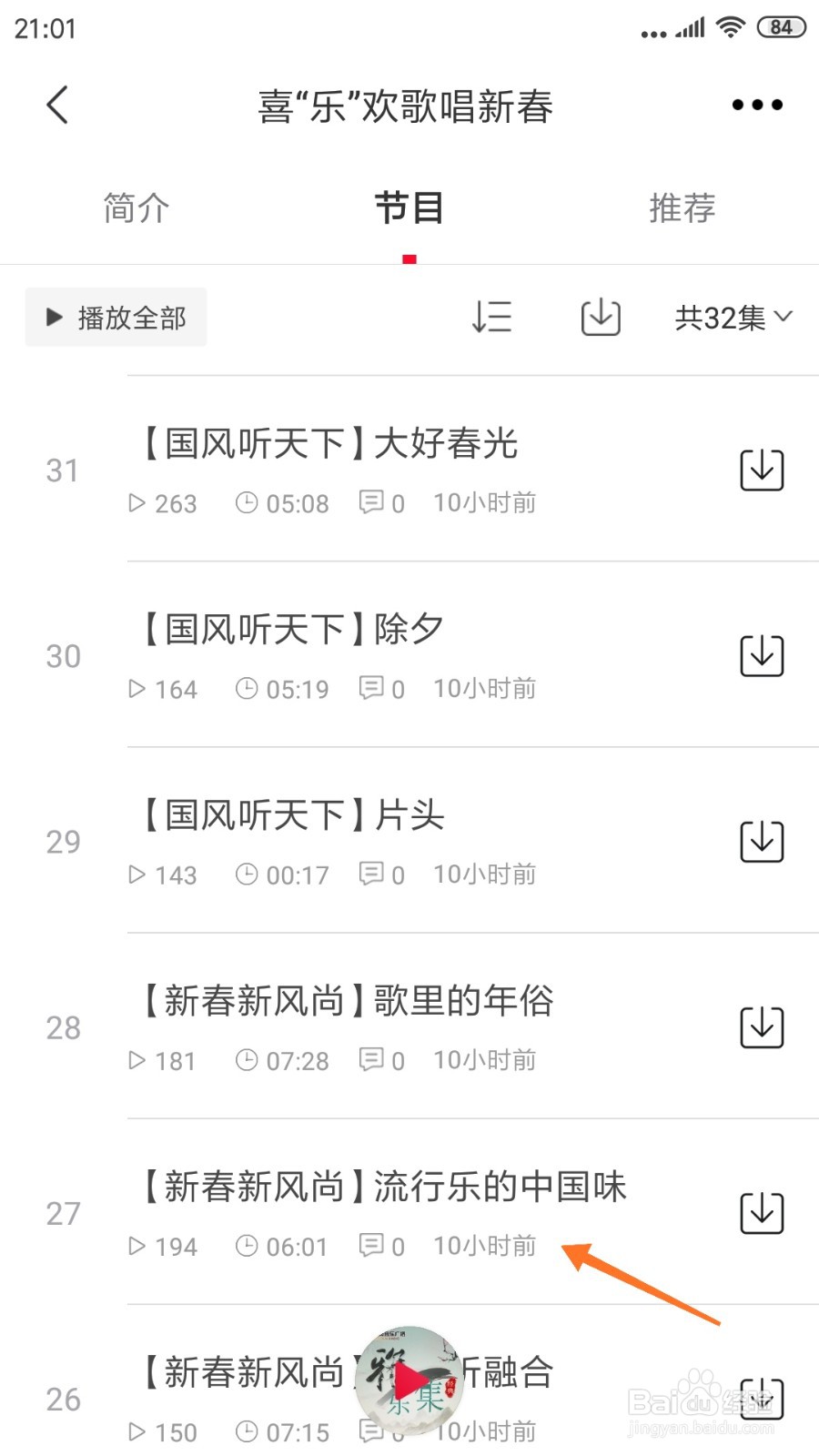The image size is (819, 1456).
Task: Download episode 27 流行乐的中国味
Action: click(762, 1213)
